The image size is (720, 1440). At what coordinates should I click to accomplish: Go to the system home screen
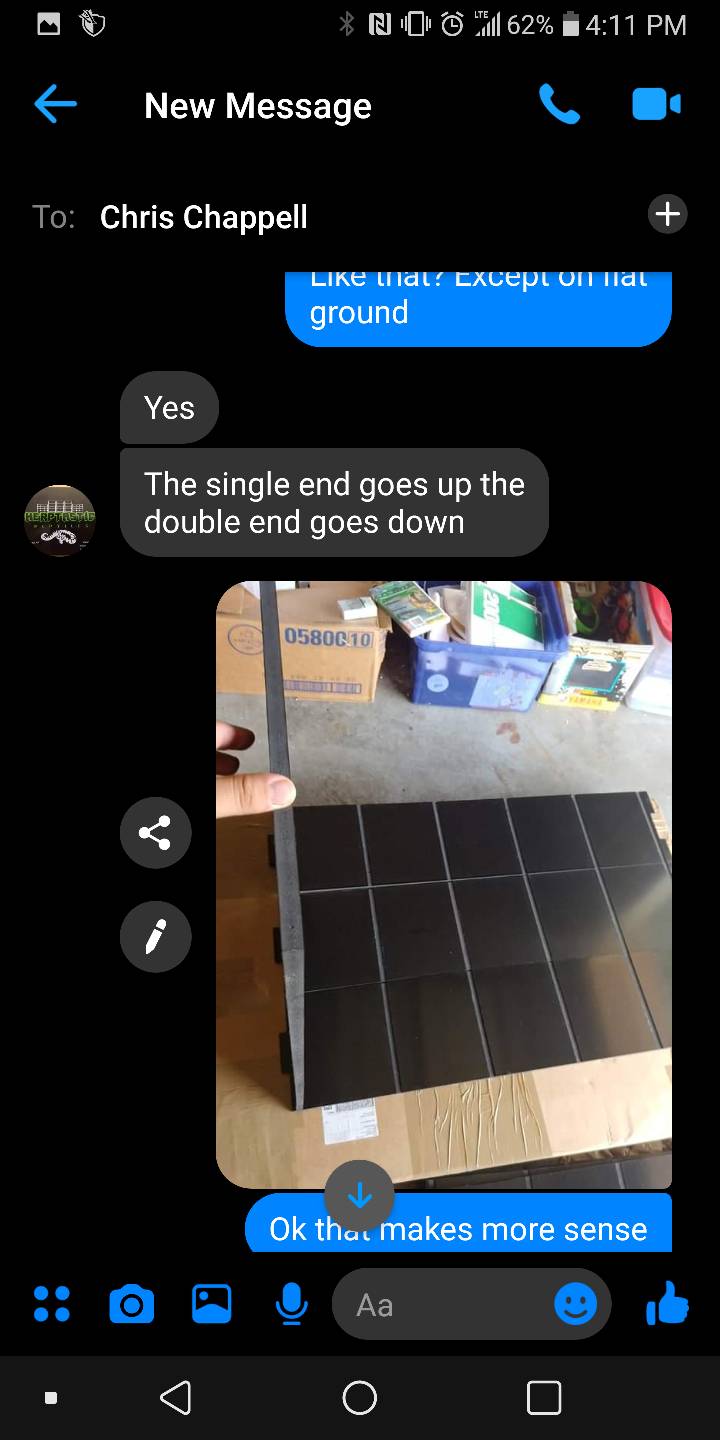point(360,1397)
